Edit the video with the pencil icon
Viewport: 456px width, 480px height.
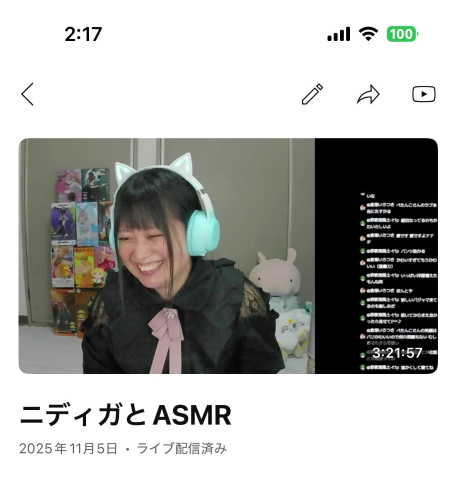click(312, 94)
